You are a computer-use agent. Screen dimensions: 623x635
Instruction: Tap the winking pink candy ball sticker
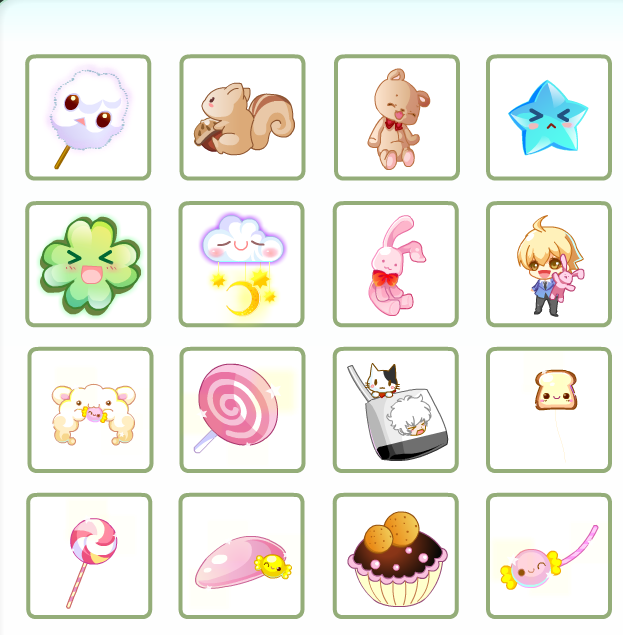[x=548, y=556]
